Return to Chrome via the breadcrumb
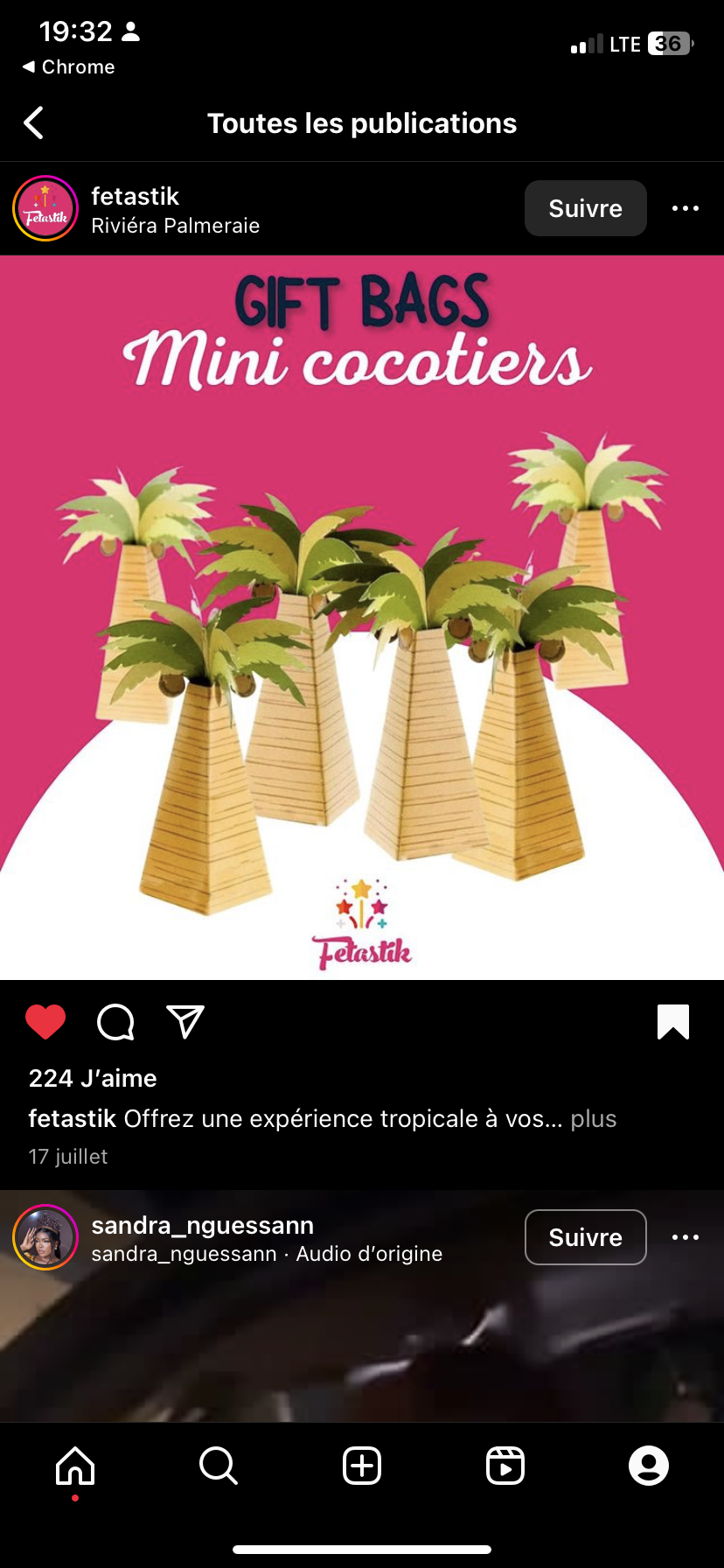724x1568 pixels. (68, 66)
